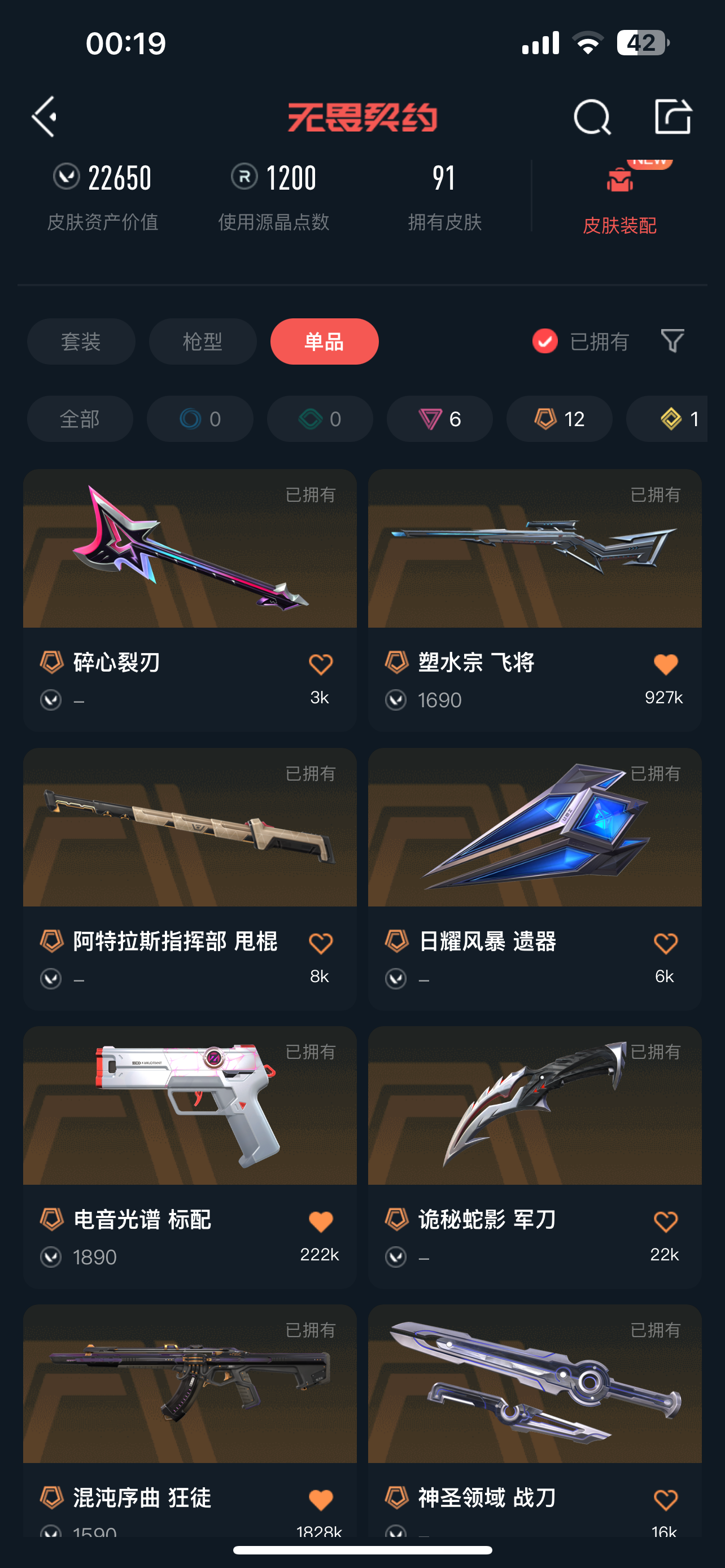The image size is (725, 1568).
Task: Open the funnel filter icon
Action: [672, 341]
